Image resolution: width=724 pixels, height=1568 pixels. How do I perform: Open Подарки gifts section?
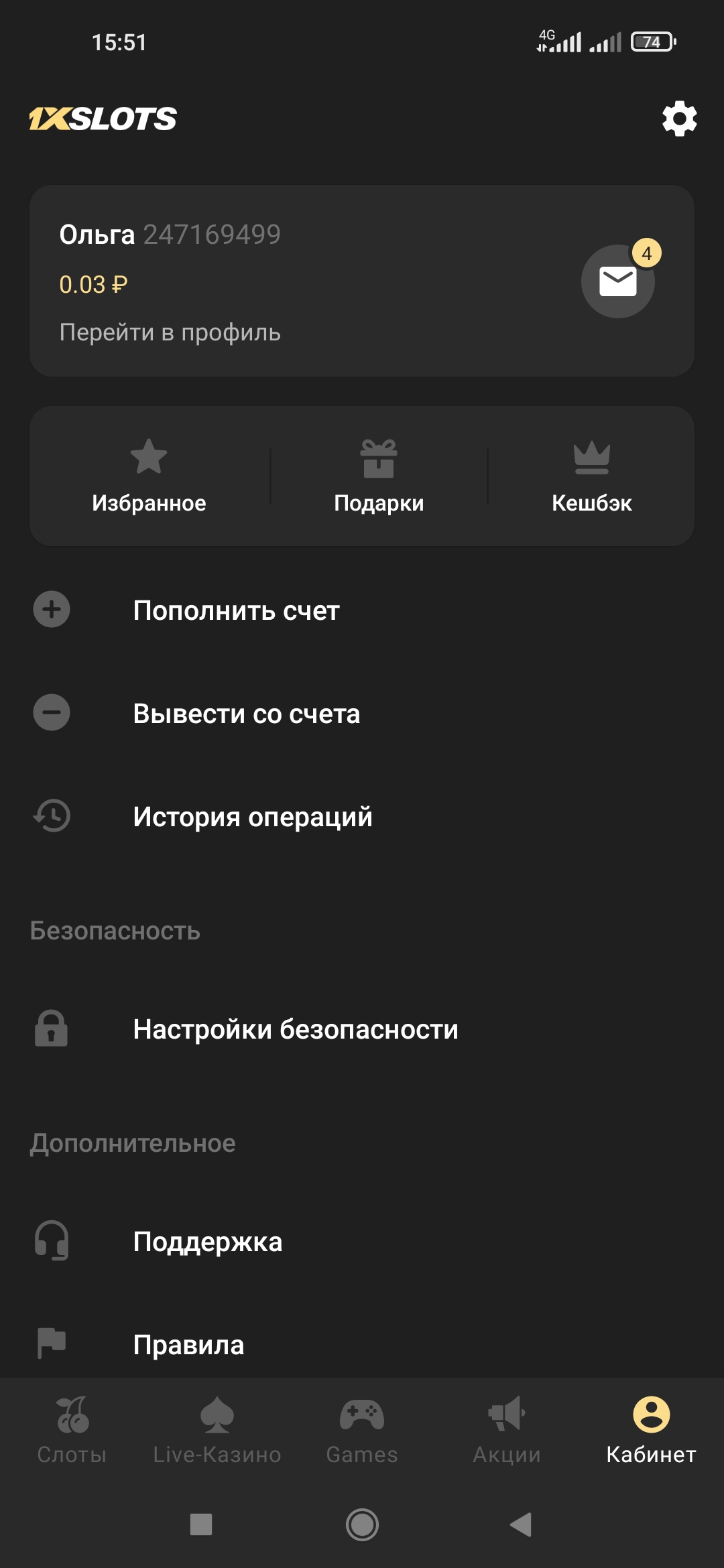(x=379, y=476)
